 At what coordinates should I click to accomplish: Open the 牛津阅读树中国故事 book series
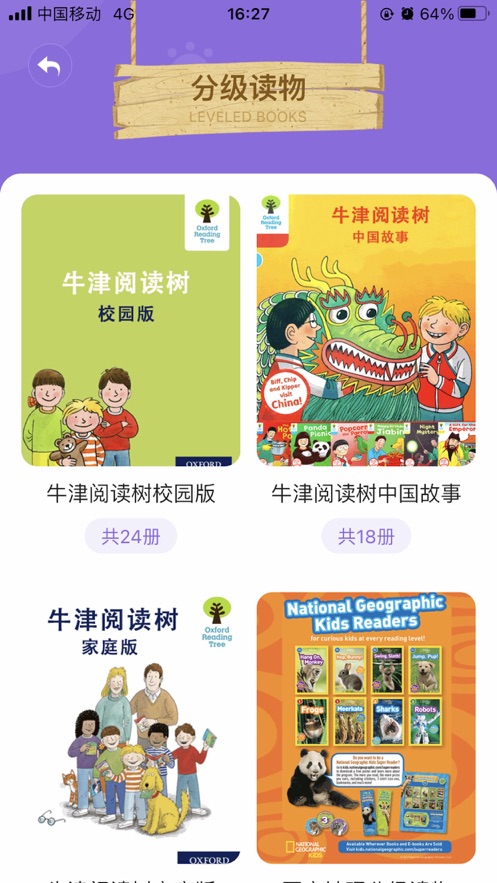pyautogui.click(x=366, y=331)
